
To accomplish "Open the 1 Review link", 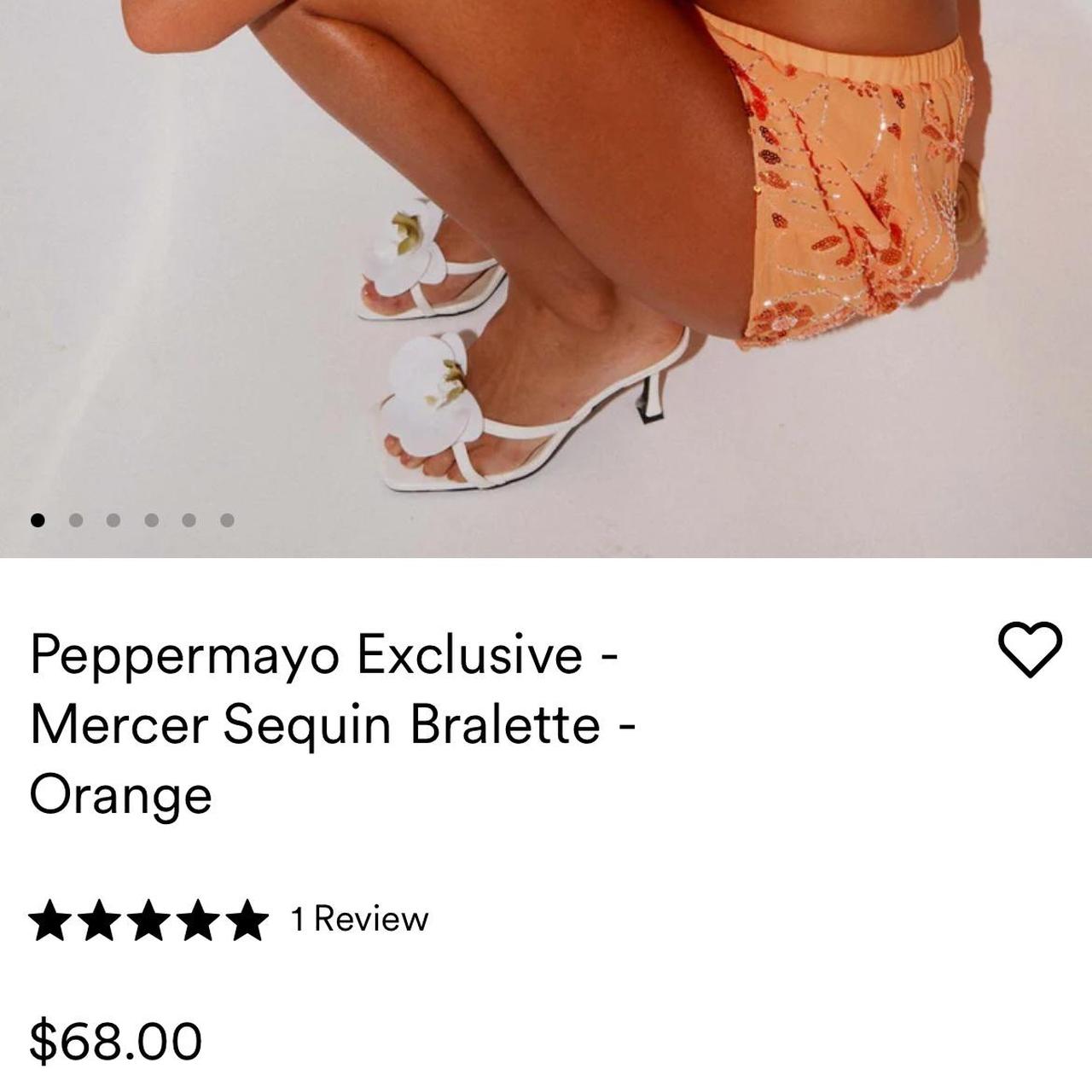I will pyautogui.click(x=359, y=920).
